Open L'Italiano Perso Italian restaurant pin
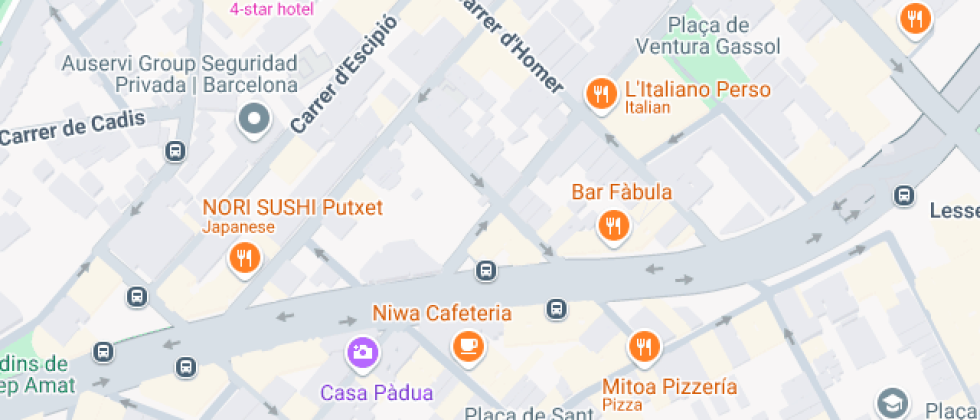The image size is (980, 420). (x=600, y=95)
